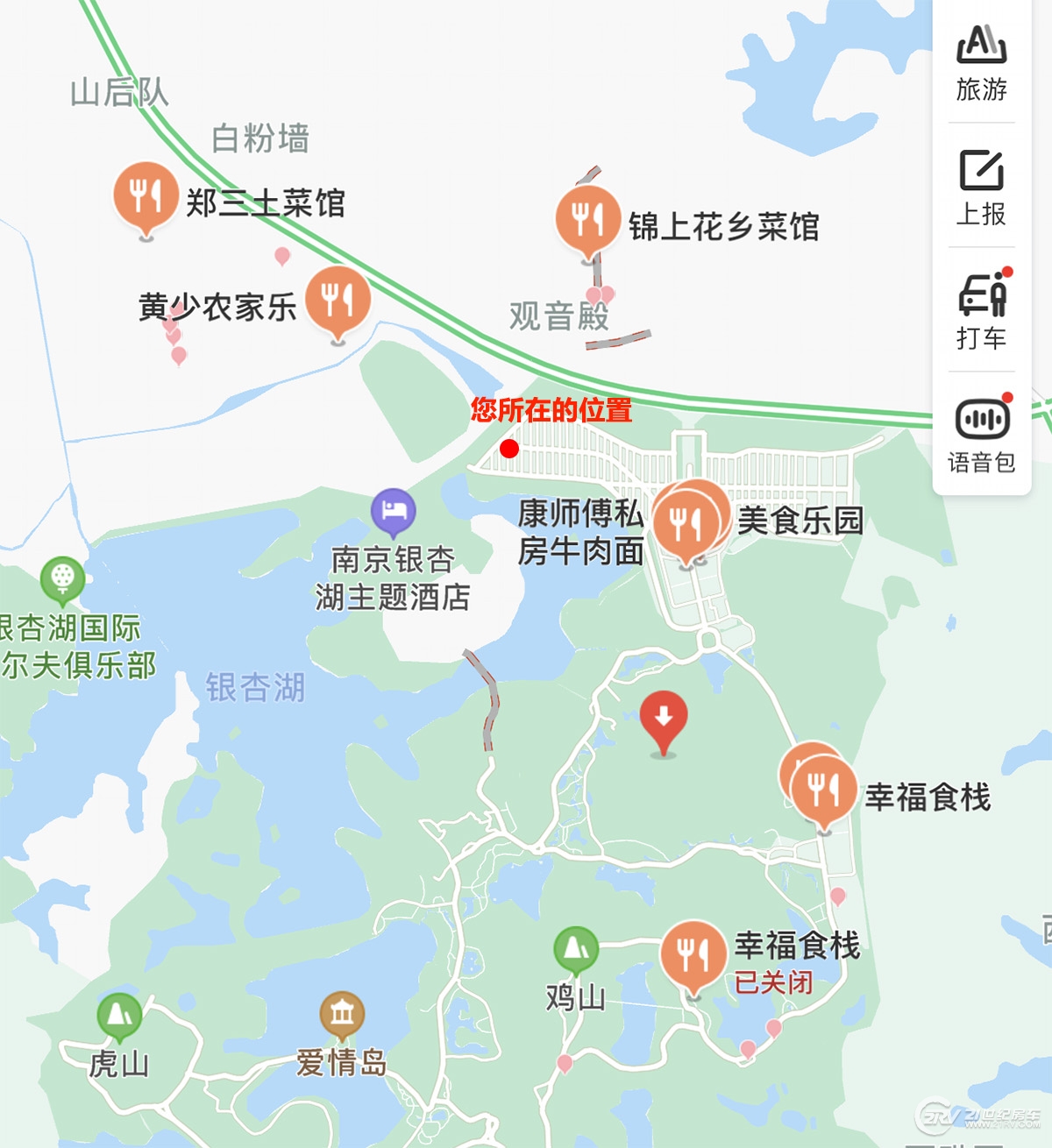Image resolution: width=1052 pixels, height=1148 pixels.
Task: Tap the red destination pin
Action: click(664, 719)
